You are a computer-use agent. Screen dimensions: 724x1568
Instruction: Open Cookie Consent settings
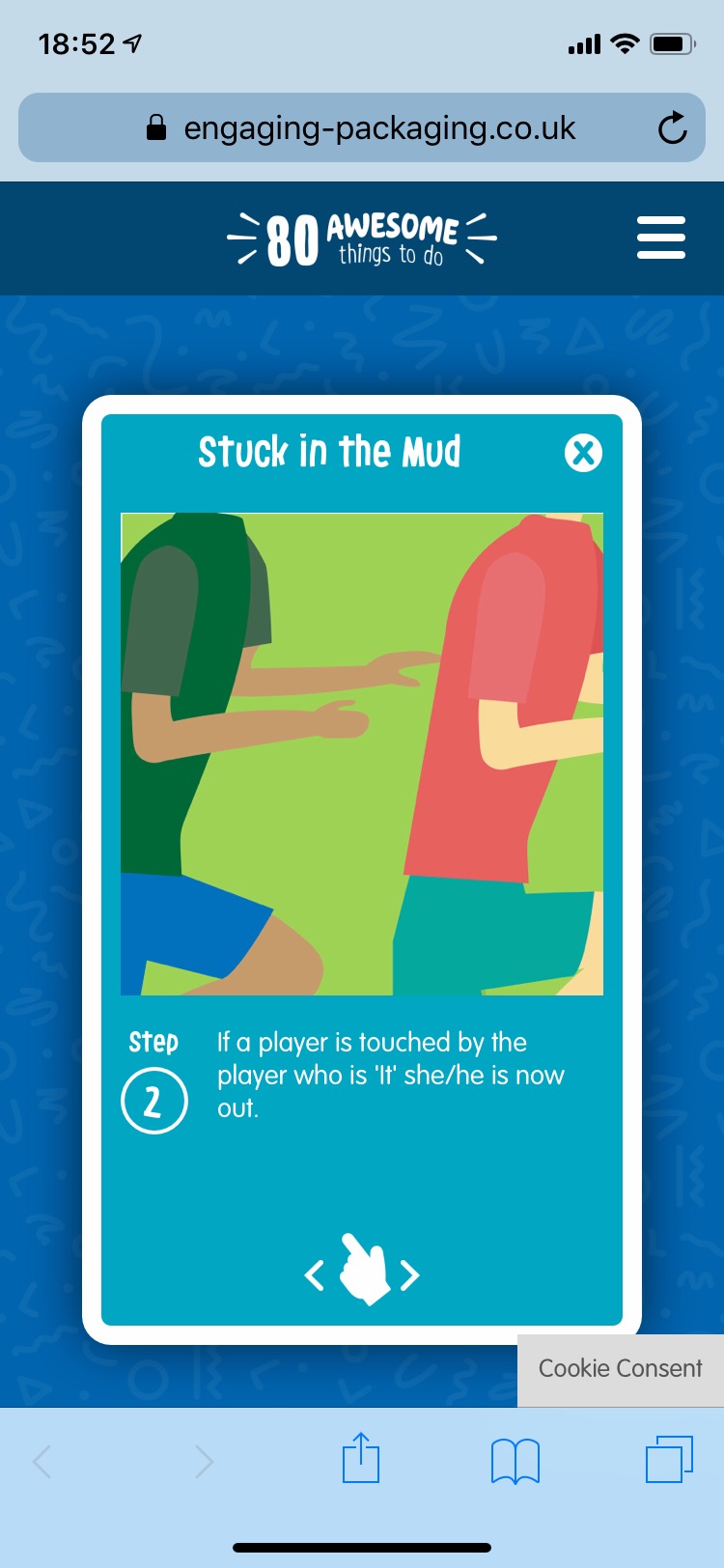point(620,1369)
